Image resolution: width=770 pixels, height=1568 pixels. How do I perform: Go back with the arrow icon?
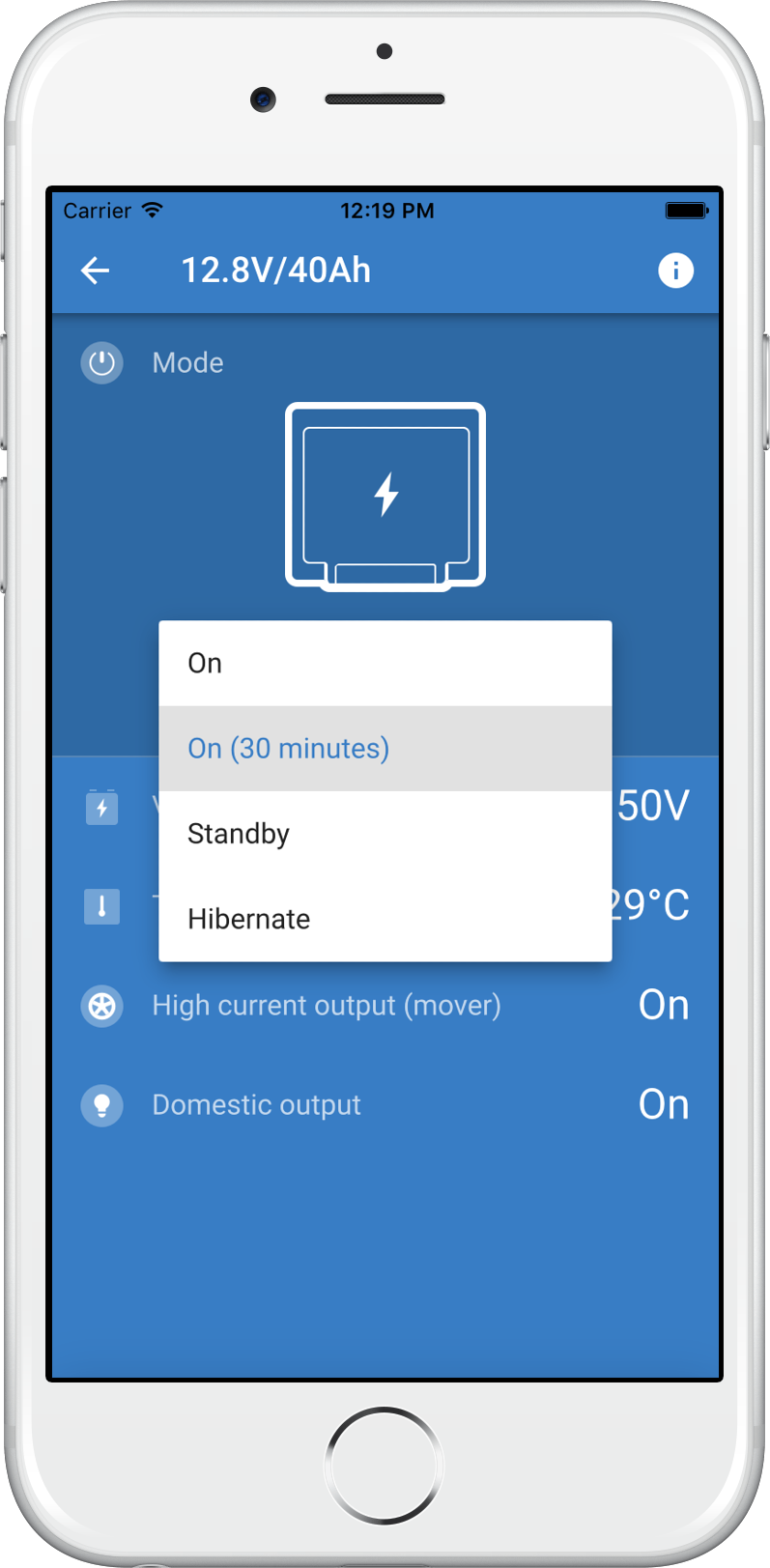coord(95,271)
